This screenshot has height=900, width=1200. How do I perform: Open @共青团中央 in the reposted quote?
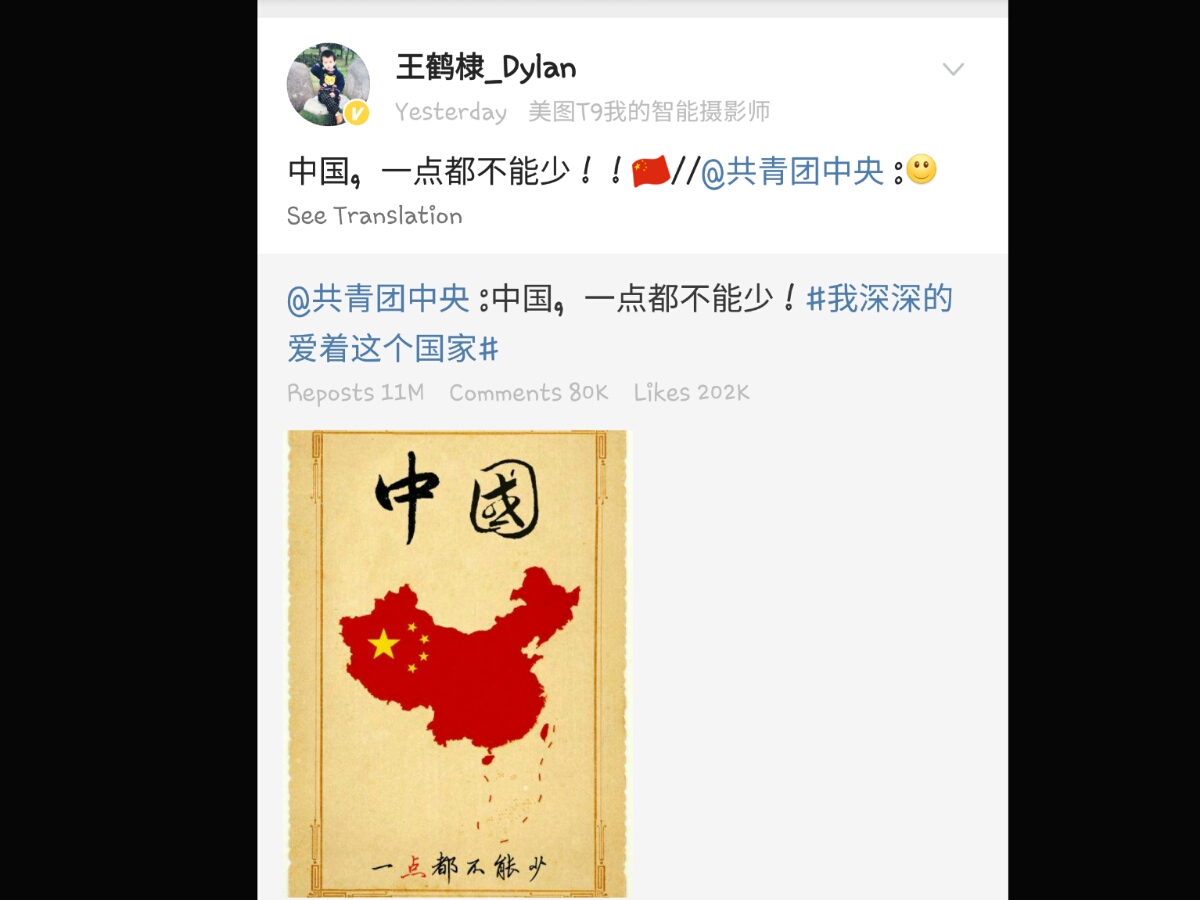[x=378, y=299]
